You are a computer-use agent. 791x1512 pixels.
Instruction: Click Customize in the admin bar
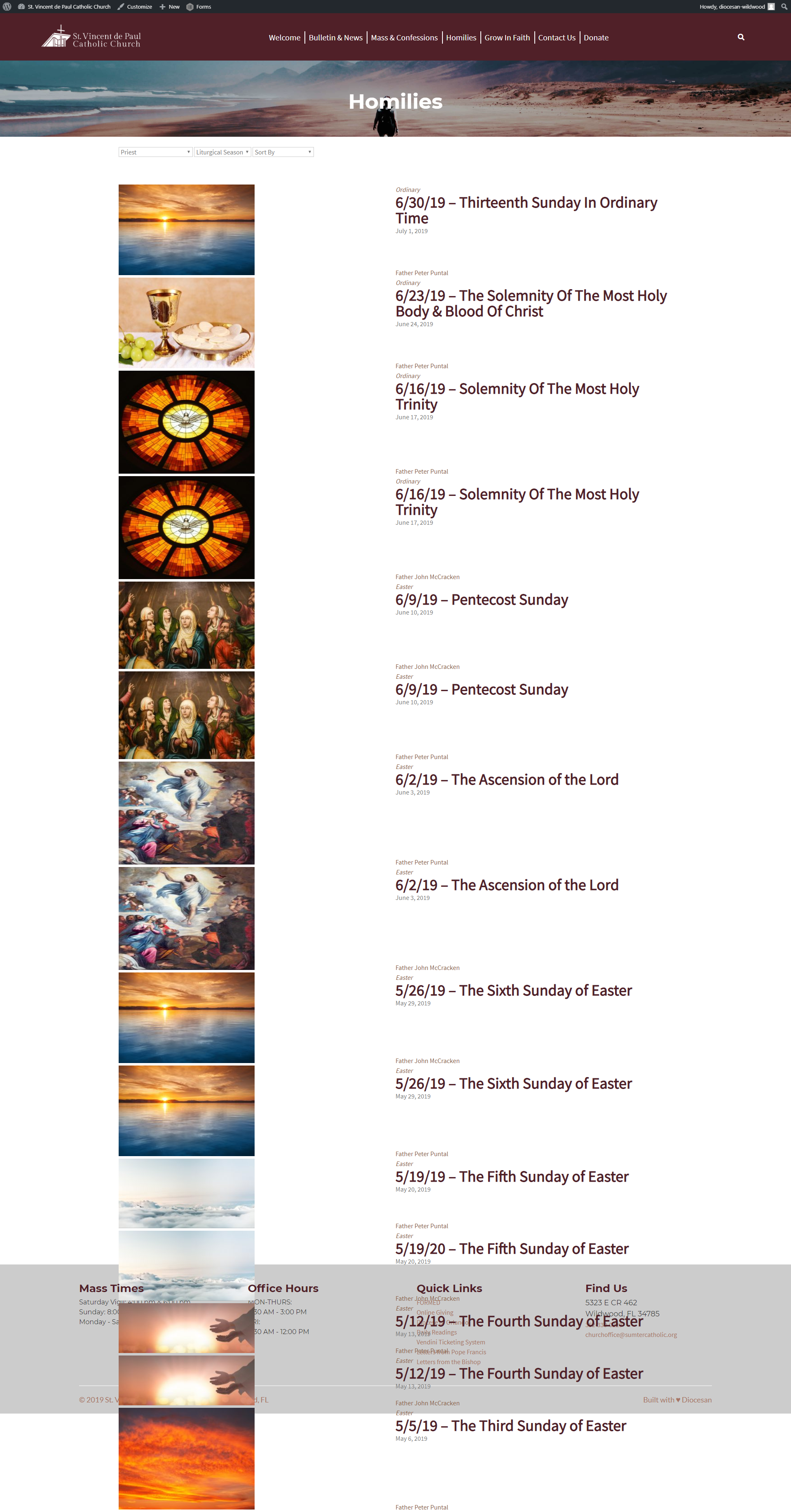138,7
